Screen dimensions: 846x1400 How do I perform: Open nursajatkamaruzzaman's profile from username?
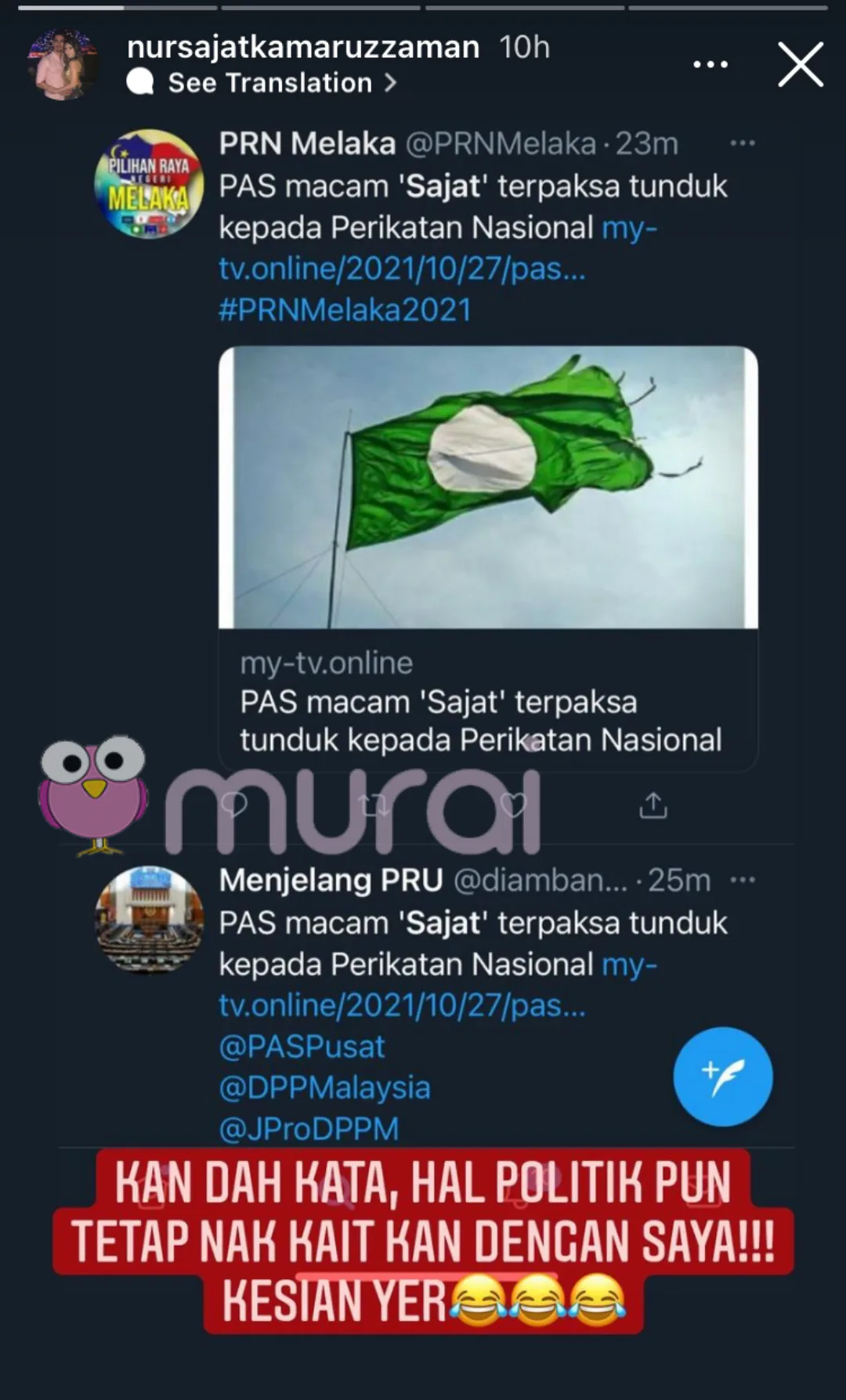coord(302,47)
